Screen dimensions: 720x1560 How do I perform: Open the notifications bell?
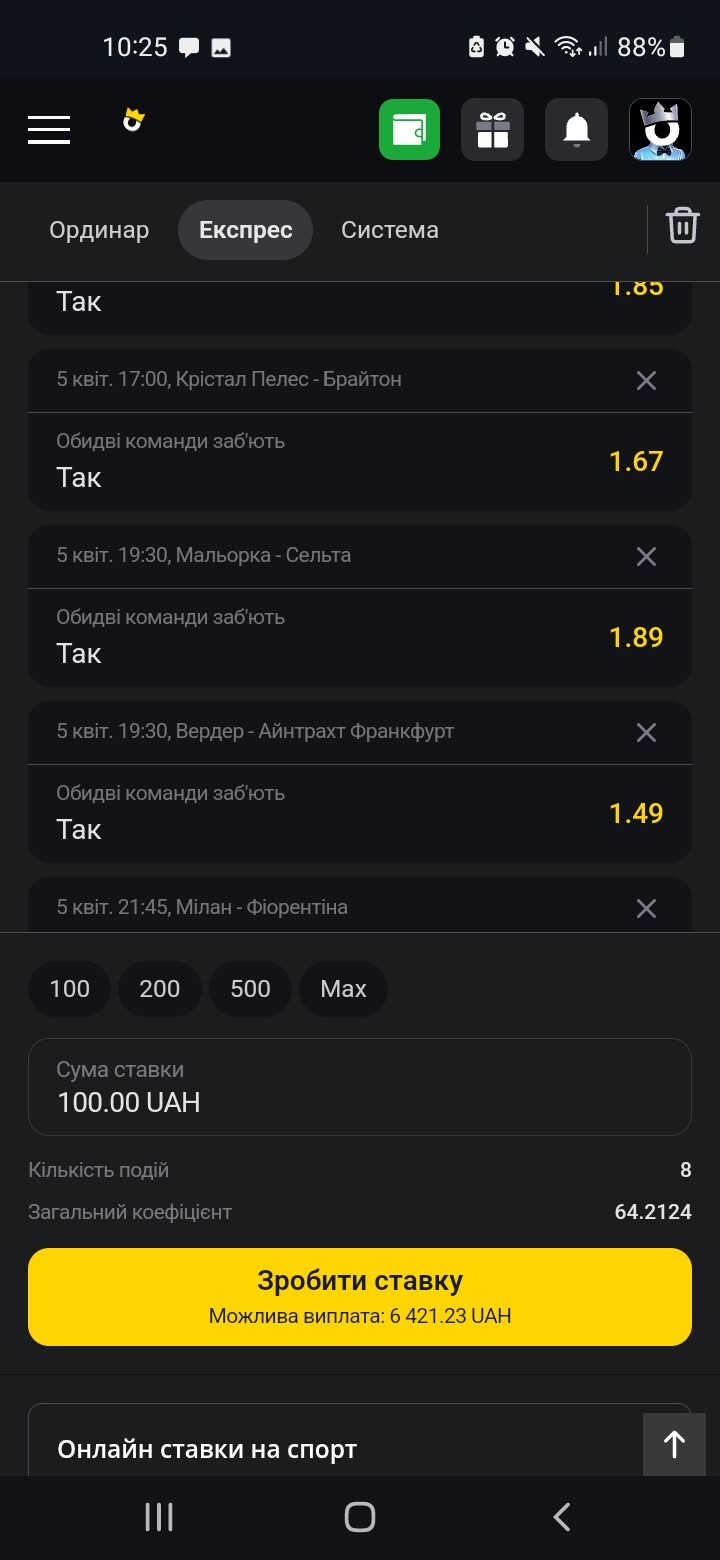click(576, 130)
